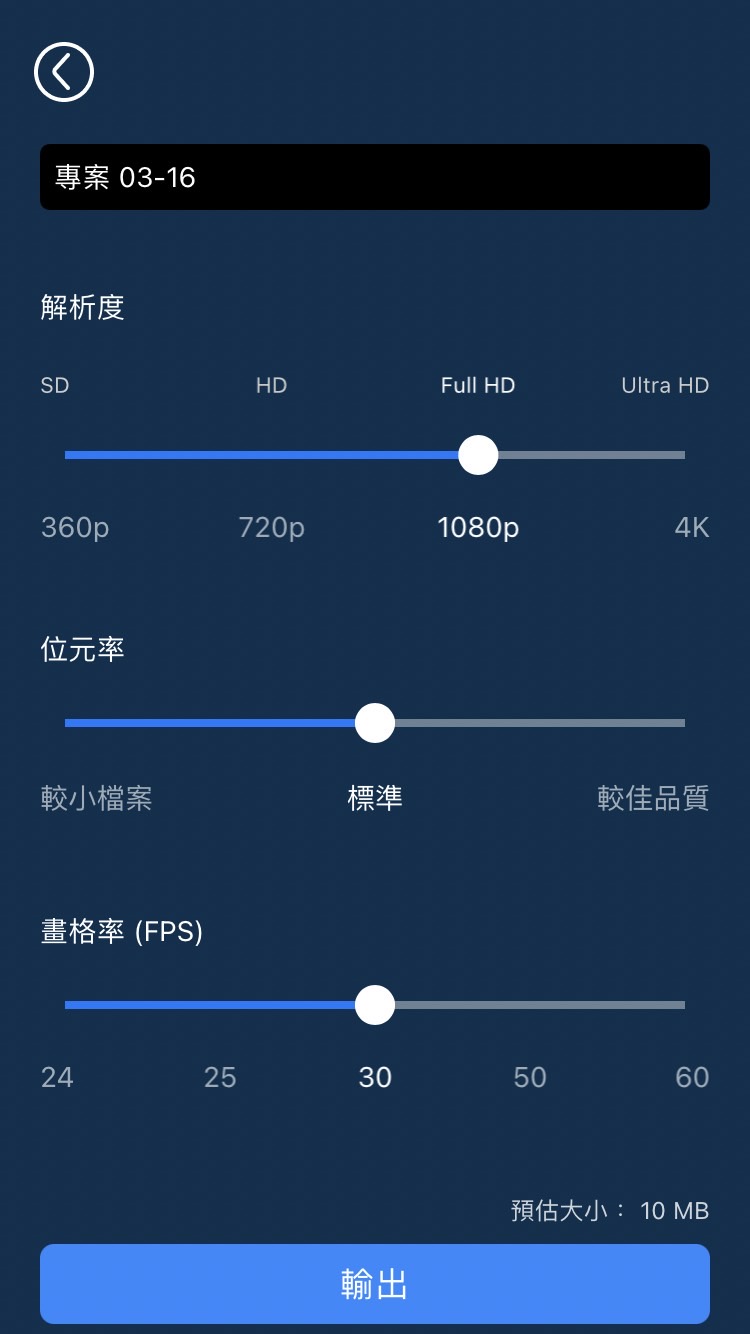Select 24 FPS

pyautogui.click(x=56, y=1077)
